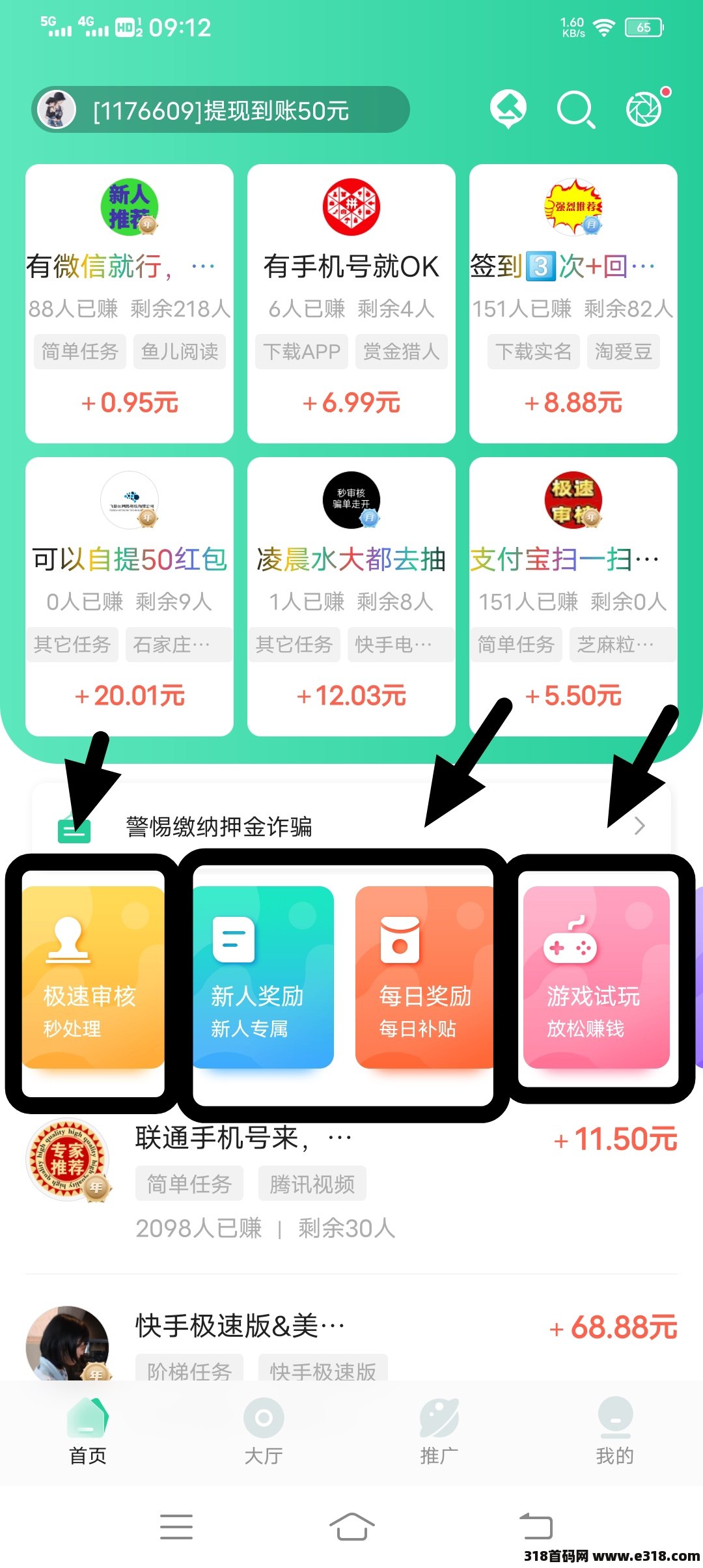Select the 游戏试玩 category tile
This screenshot has width=703, height=1568.
coord(596,977)
